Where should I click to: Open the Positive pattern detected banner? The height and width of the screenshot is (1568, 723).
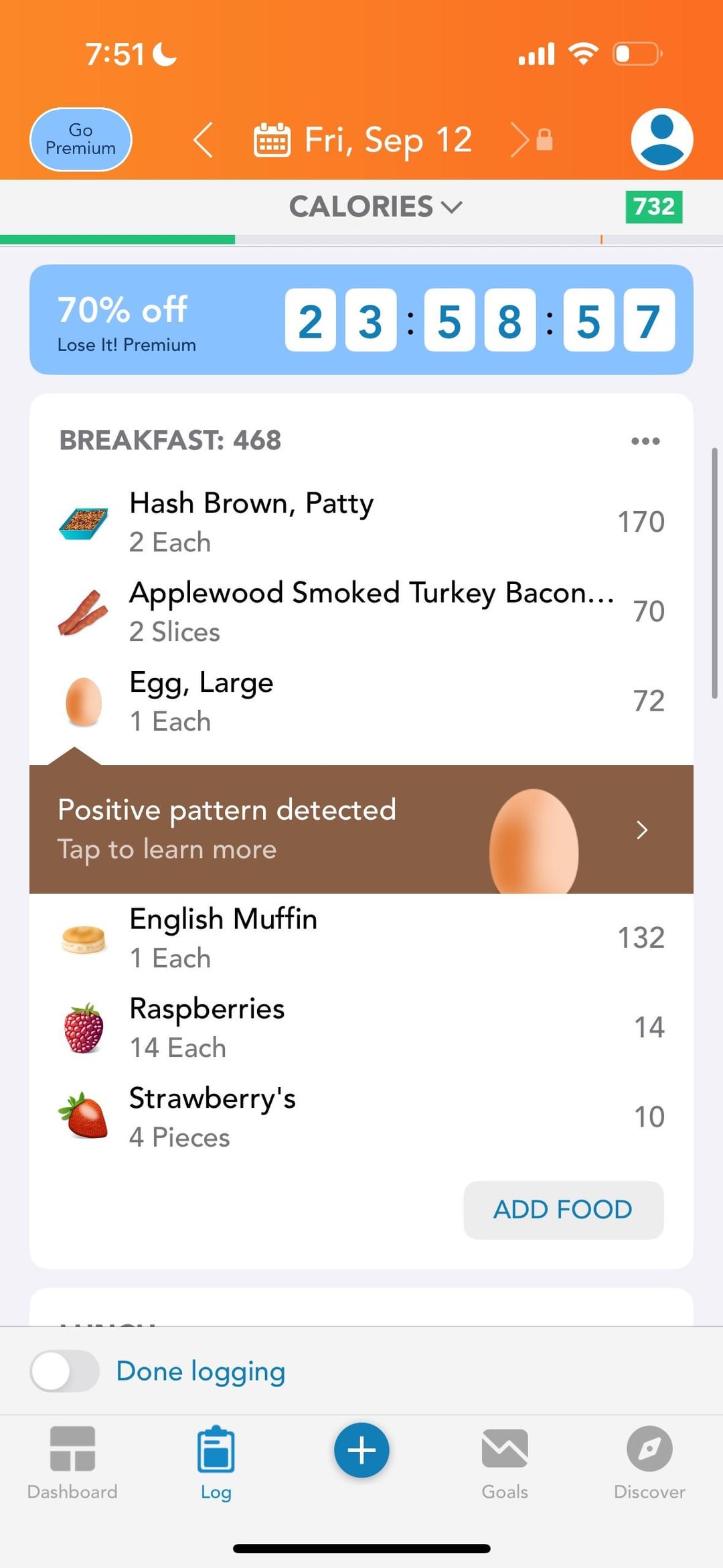361,829
